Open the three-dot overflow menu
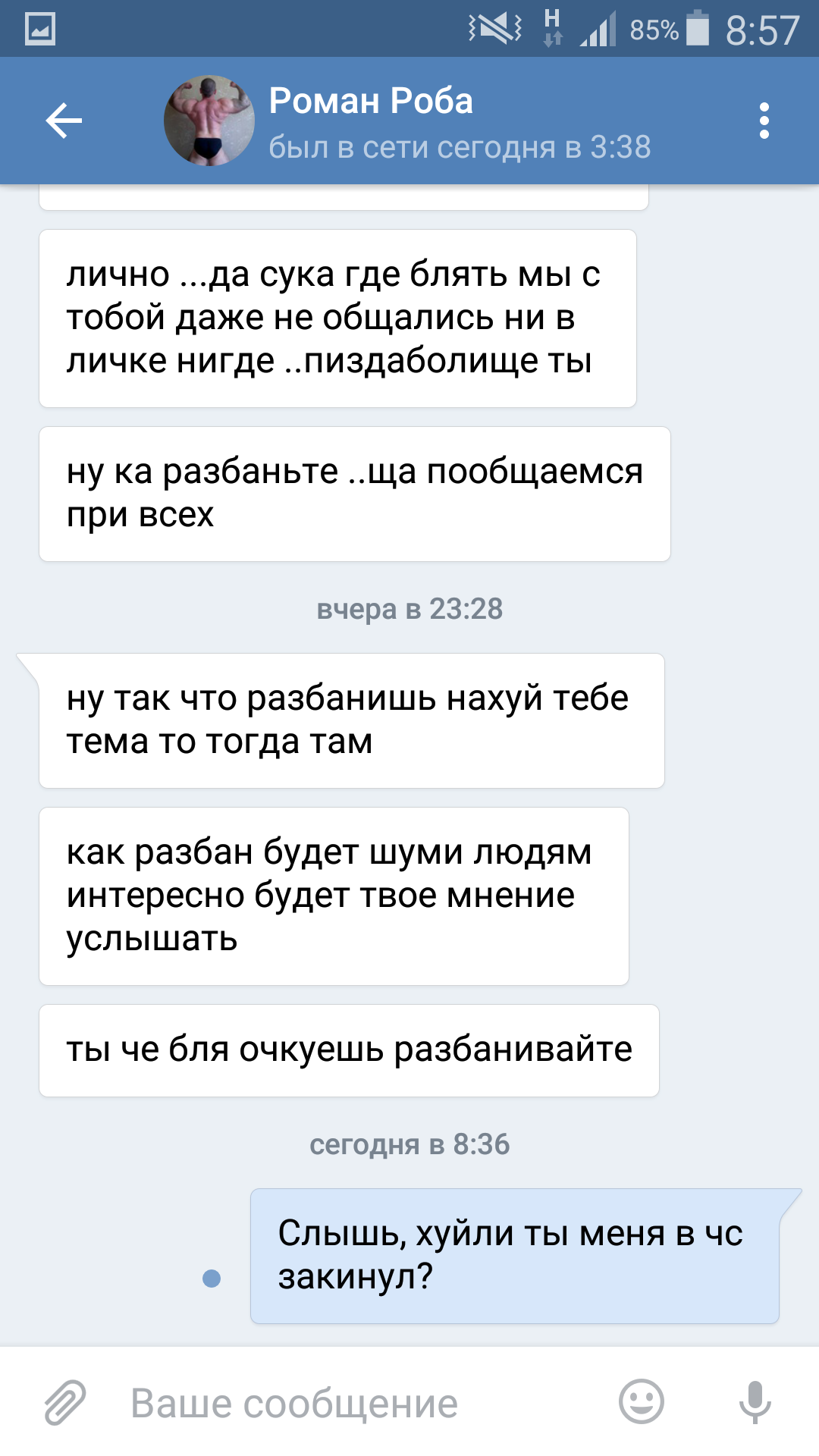The image size is (819, 1456). pos(764,121)
